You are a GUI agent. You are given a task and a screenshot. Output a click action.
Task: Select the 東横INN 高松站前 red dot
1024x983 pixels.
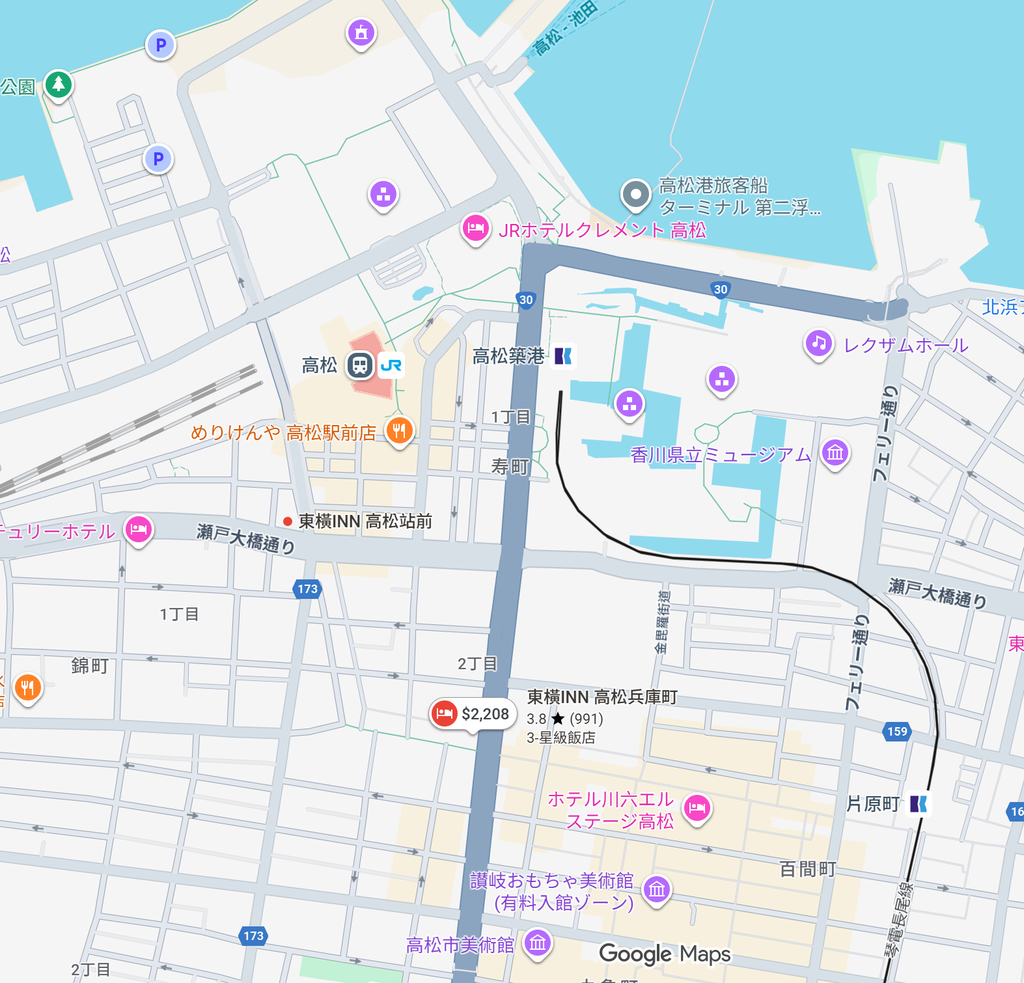point(288,521)
